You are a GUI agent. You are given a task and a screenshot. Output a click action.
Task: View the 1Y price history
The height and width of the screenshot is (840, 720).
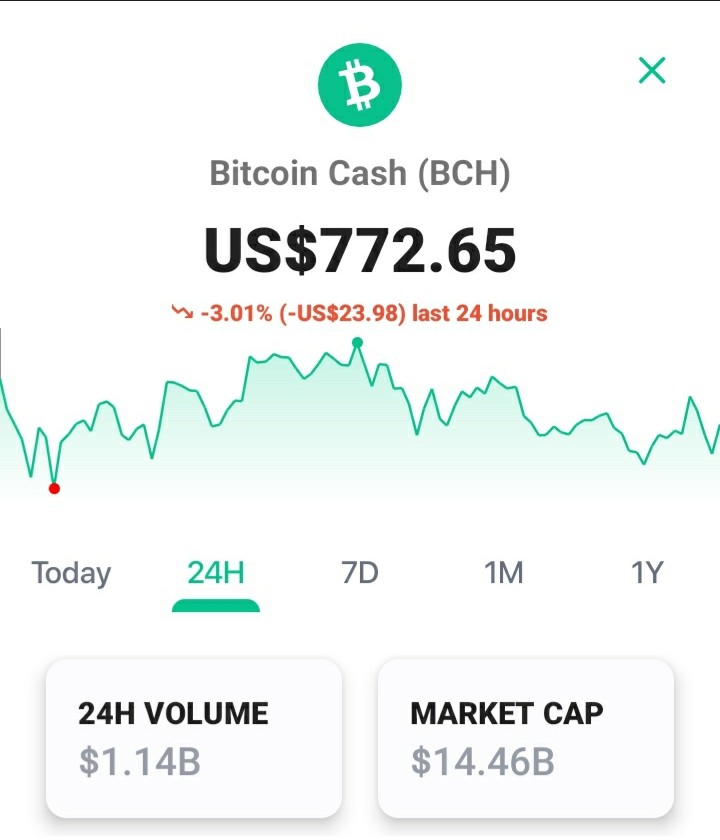647,572
